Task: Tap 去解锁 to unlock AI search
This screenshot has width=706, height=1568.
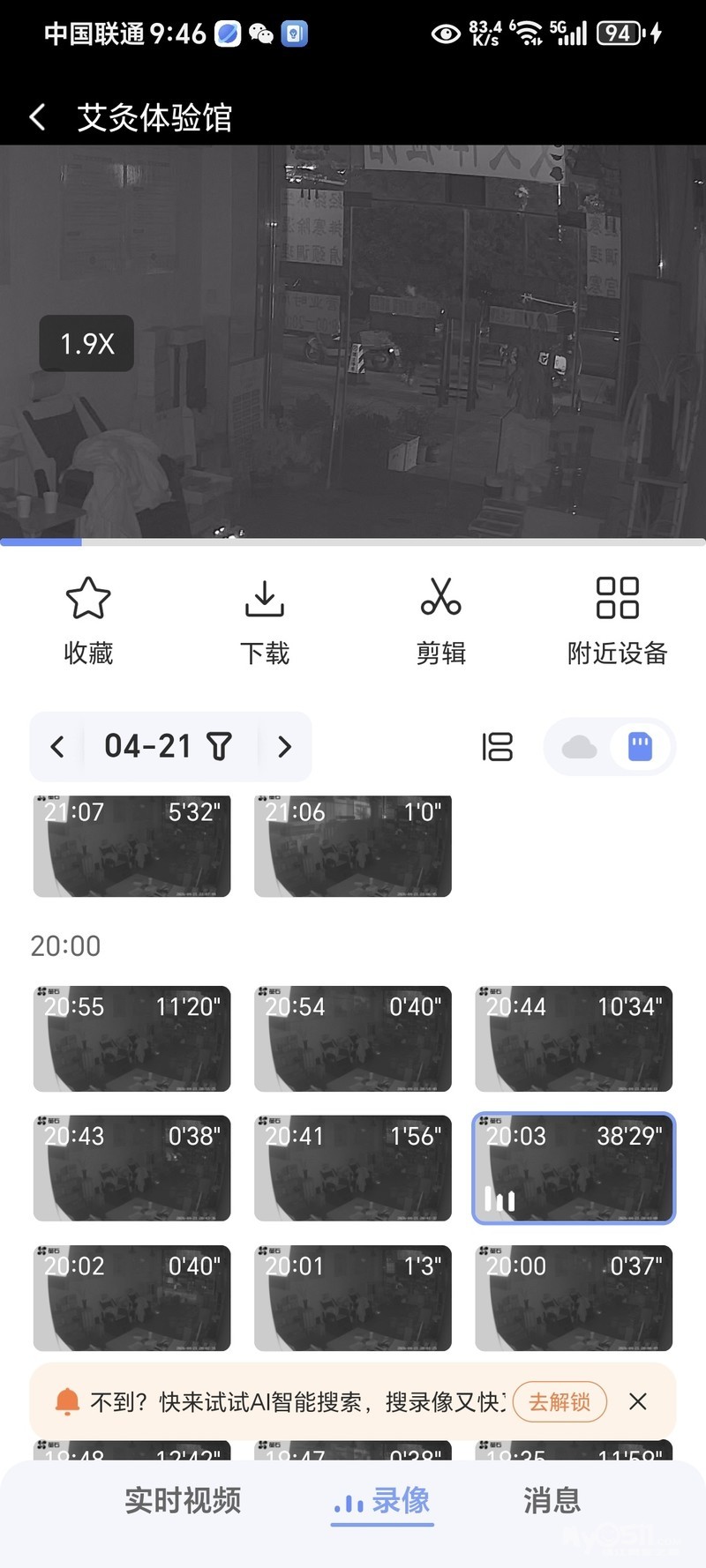Action: (x=560, y=1401)
